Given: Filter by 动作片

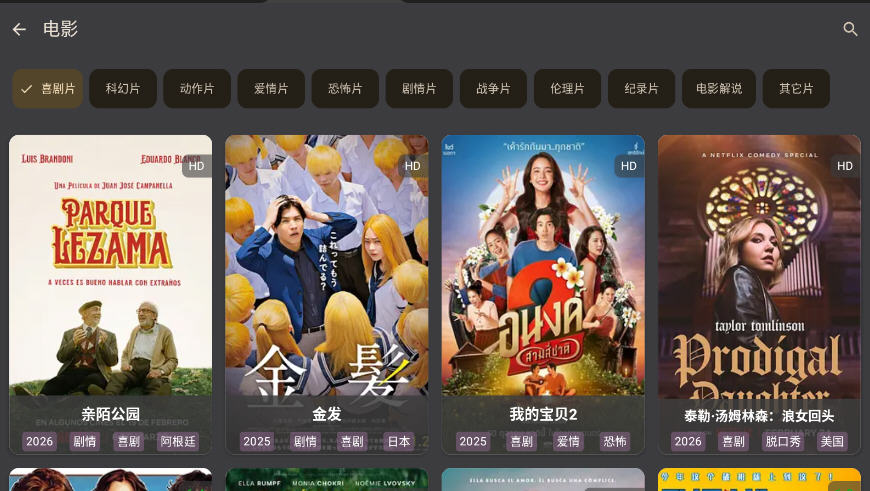Looking at the screenshot, I should pyautogui.click(x=197, y=89).
